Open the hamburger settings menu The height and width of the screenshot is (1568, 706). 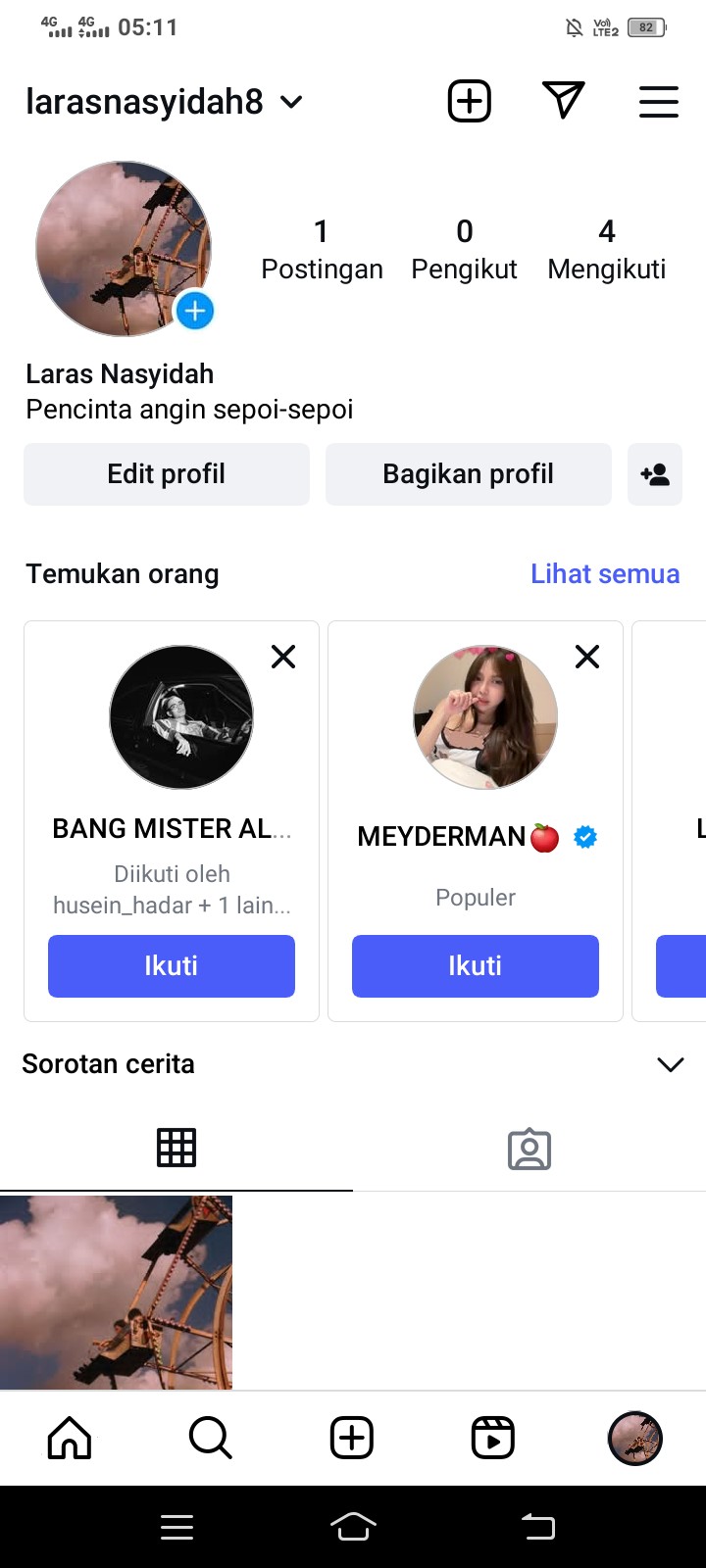tap(658, 101)
